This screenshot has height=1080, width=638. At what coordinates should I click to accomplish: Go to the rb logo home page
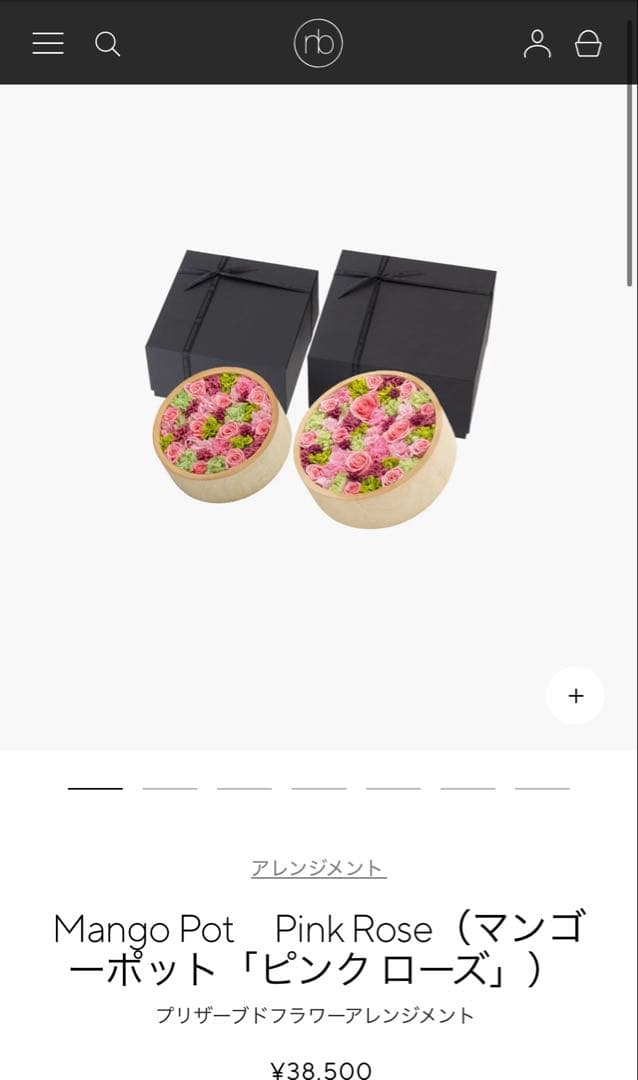click(x=318, y=43)
